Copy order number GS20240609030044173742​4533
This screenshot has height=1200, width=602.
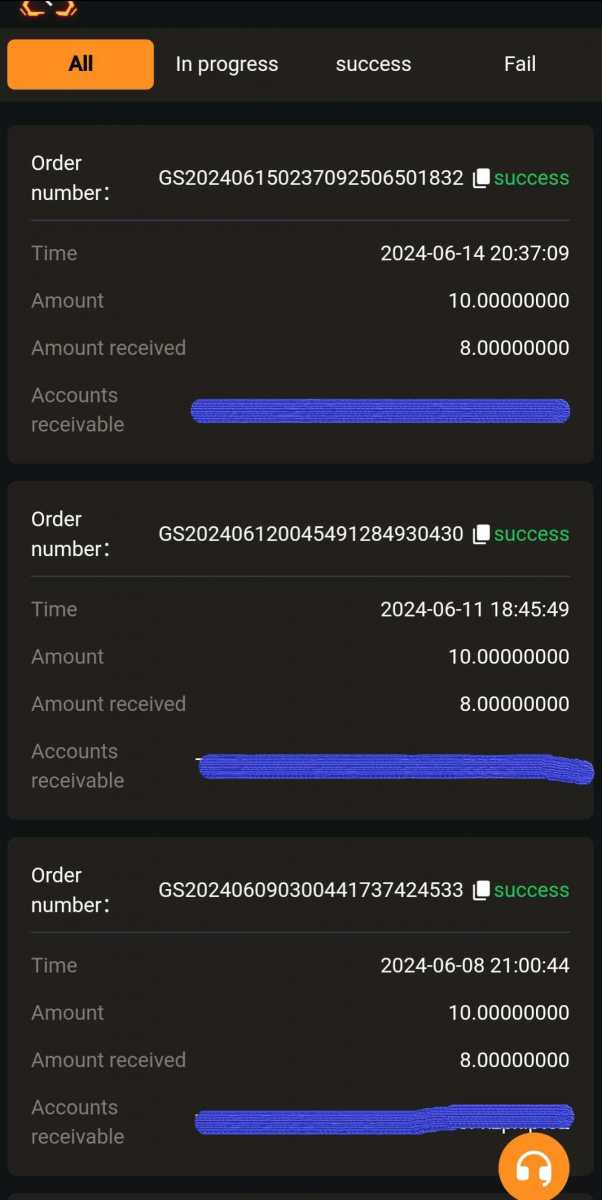point(481,890)
